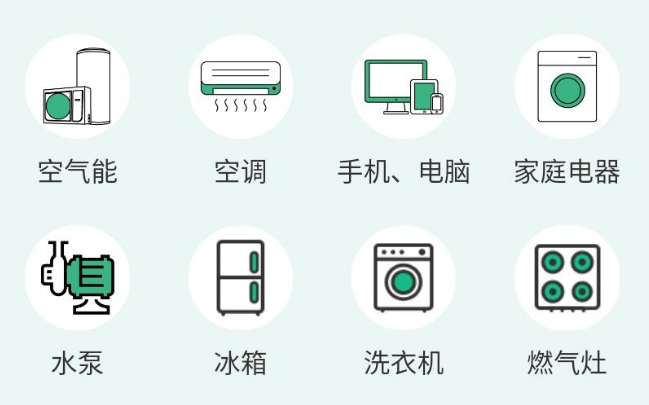This screenshot has height=405, width=649.
Task: Choose the 家庭电器 category
Action: coord(566,87)
